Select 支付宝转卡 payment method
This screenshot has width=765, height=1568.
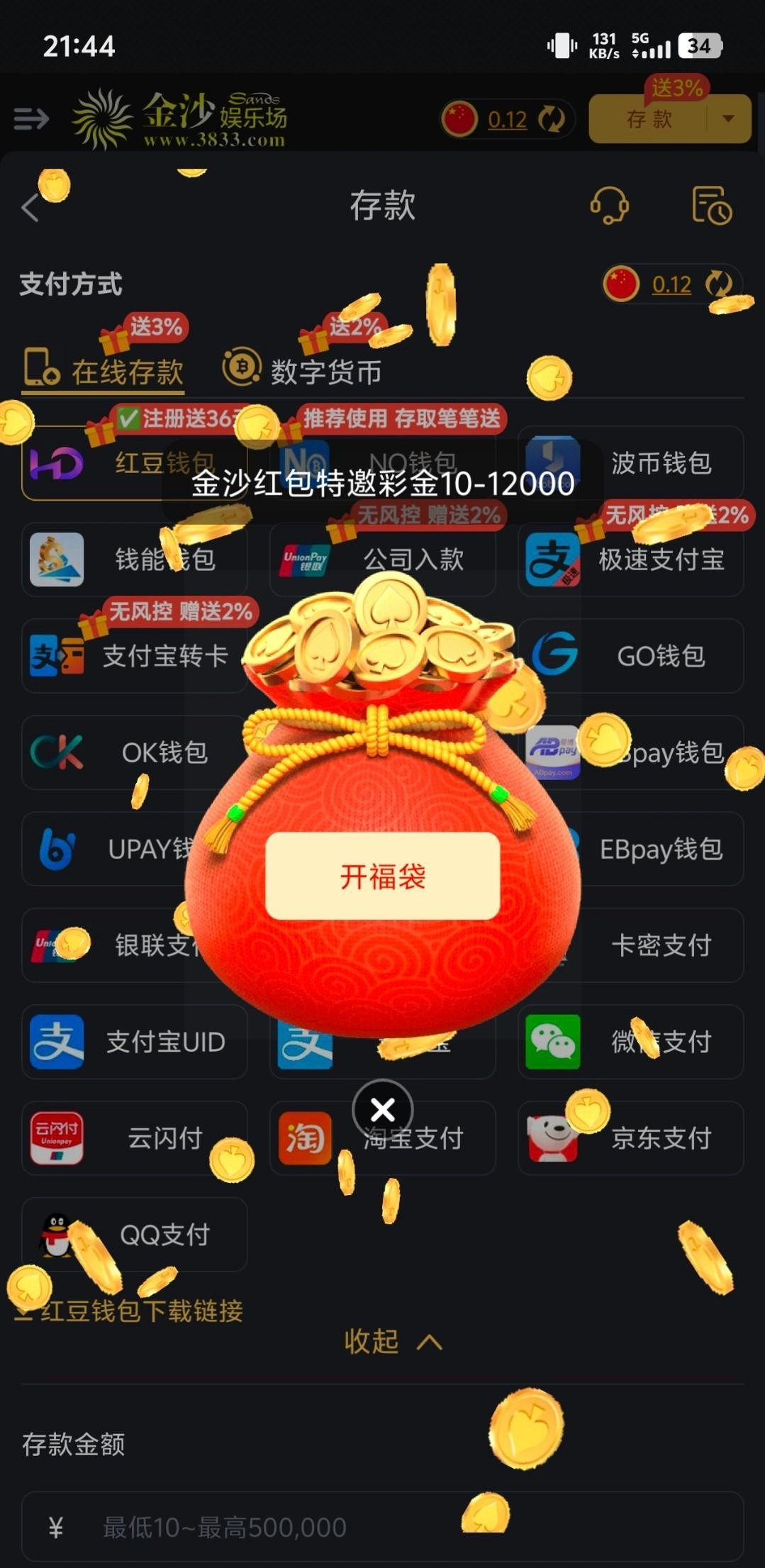[x=134, y=656]
